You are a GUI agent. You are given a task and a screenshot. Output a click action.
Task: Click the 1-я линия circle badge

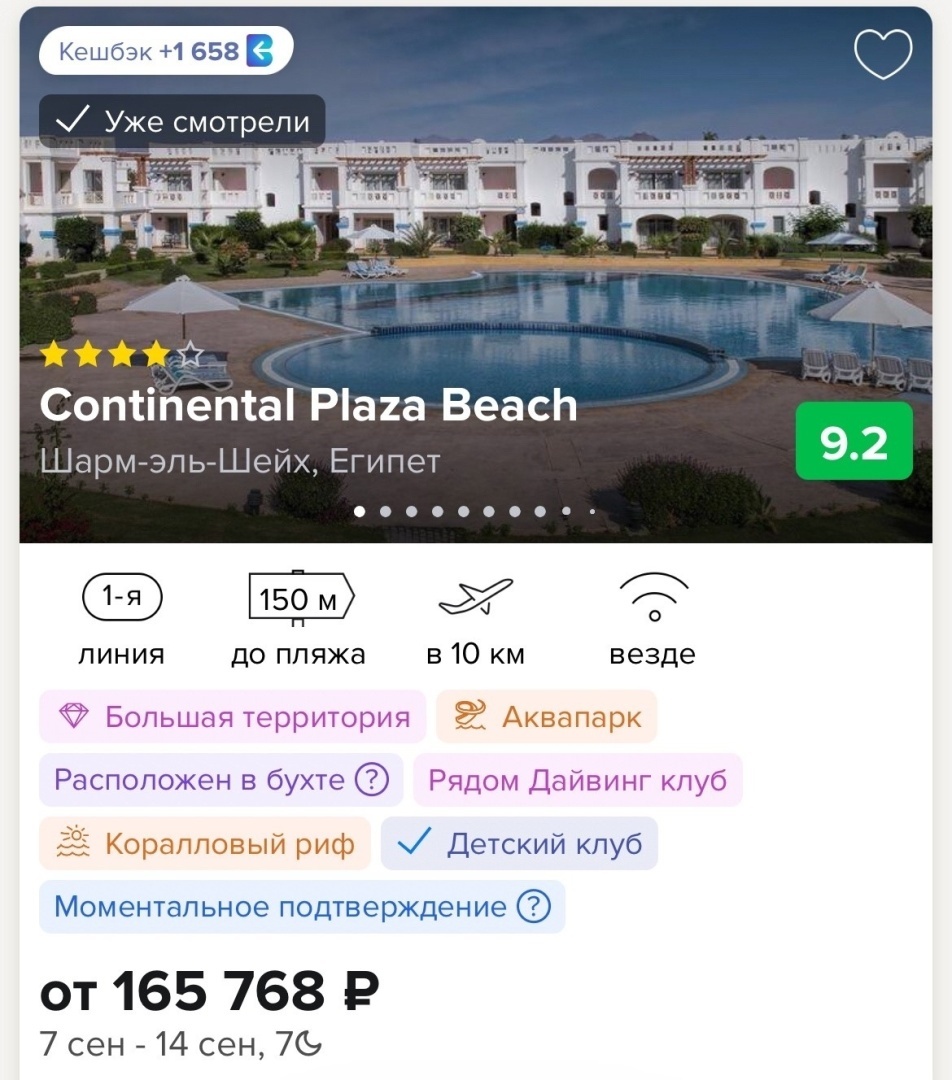coord(121,598)
